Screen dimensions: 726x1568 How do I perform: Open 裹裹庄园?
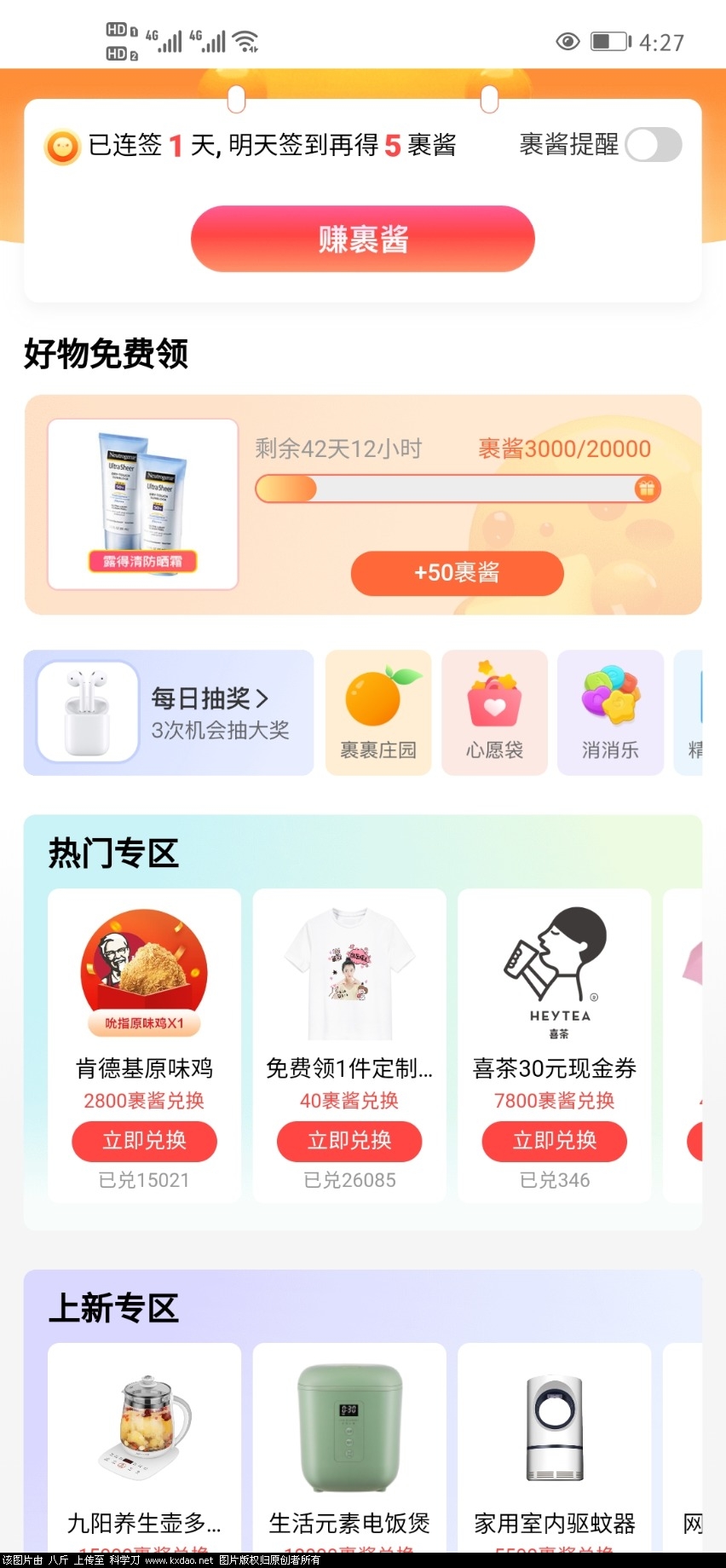pos(378,713)
